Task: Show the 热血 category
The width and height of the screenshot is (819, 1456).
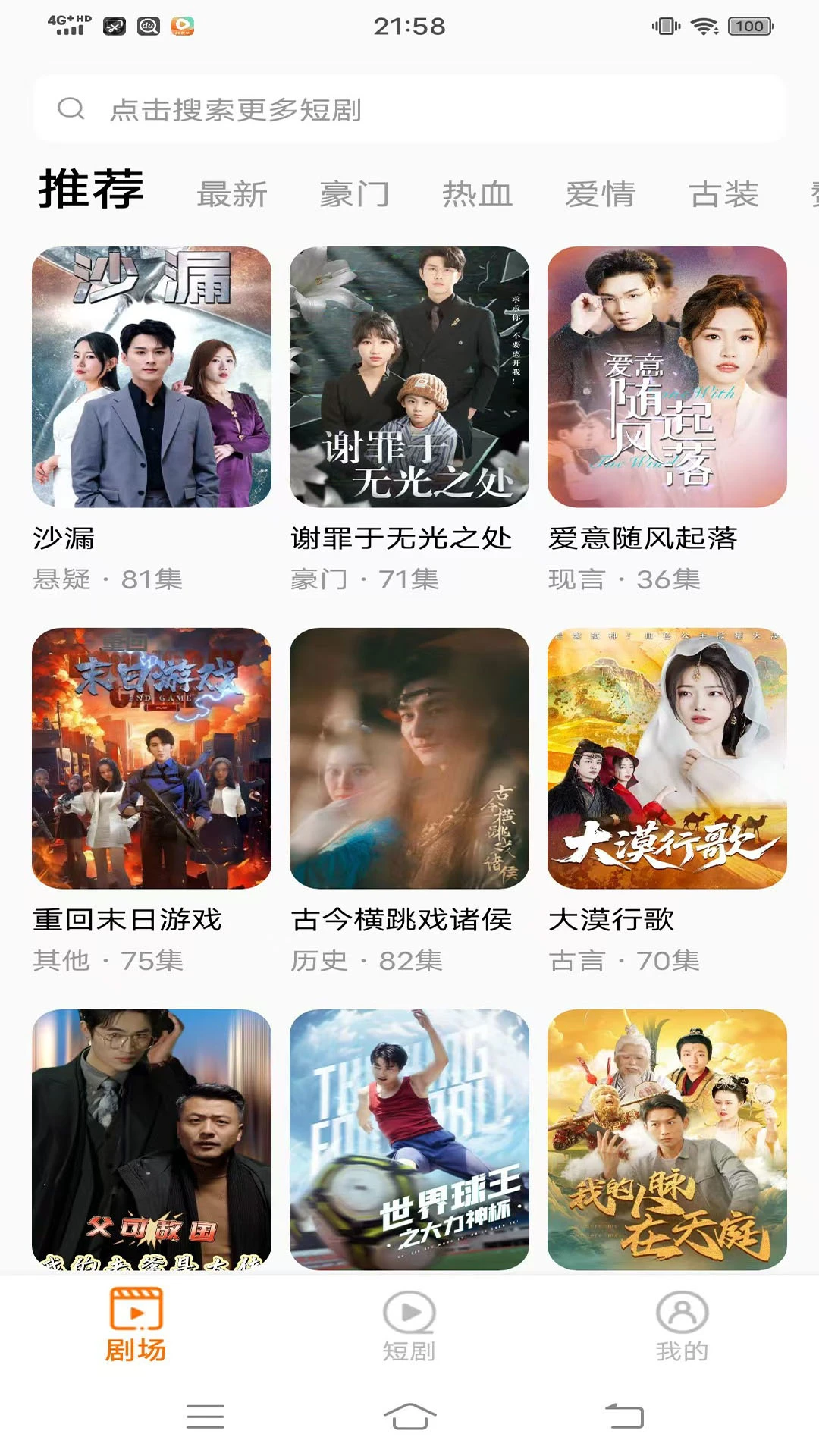Action: (478, 194)
